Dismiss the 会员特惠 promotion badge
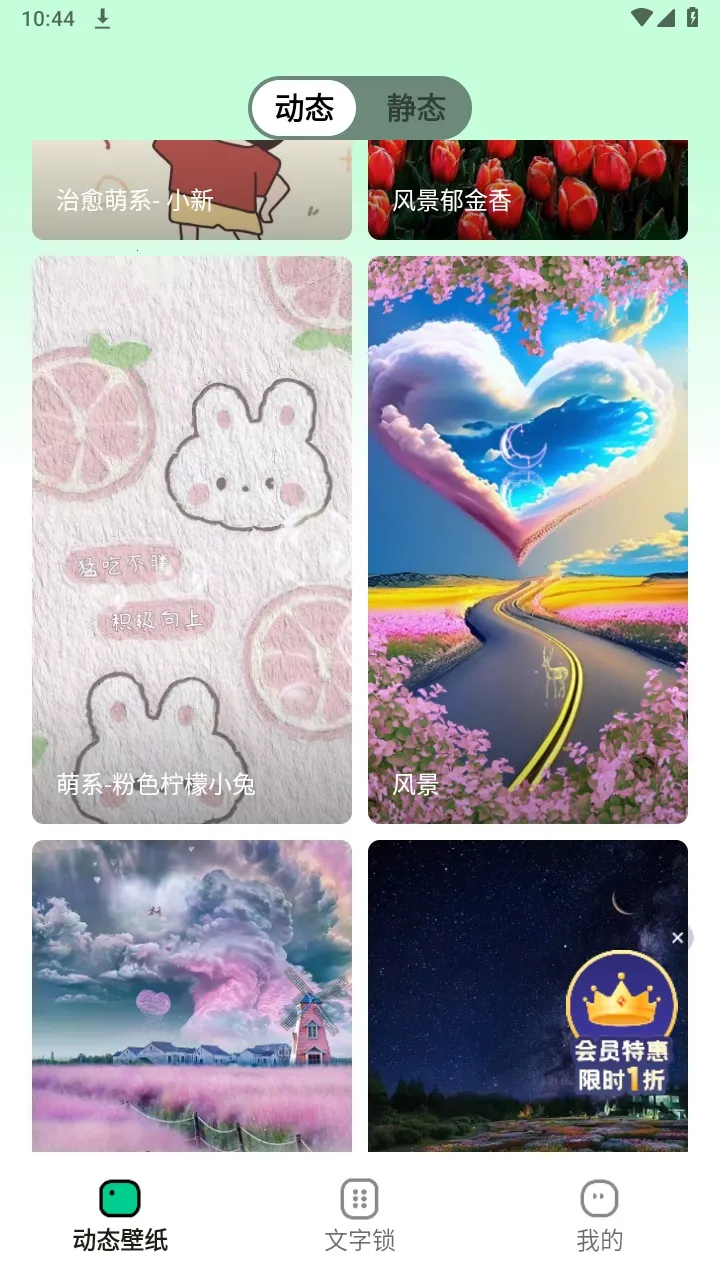Viewport: 720px width, 1280px height. click(678, 938)
